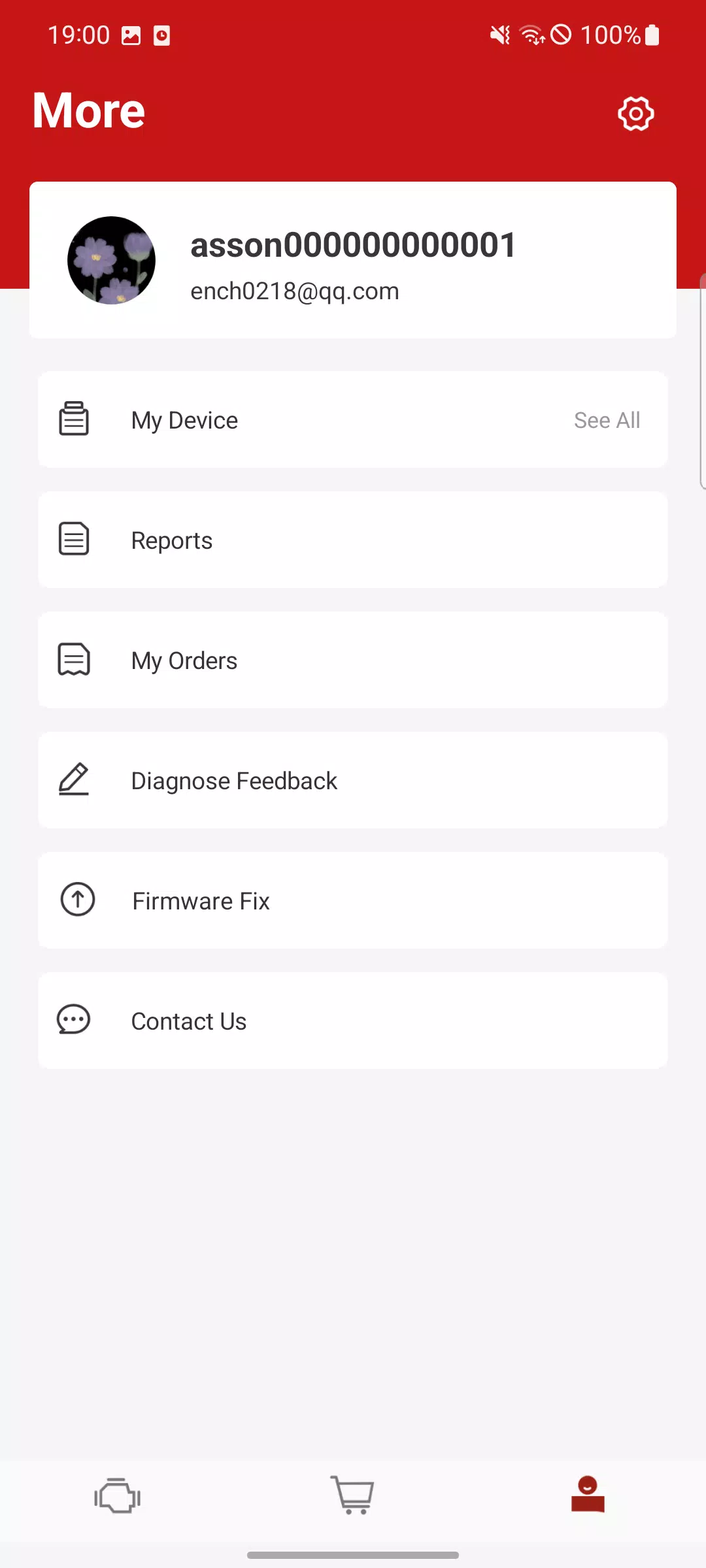706x1568 pixels.
Task: Tap the flower profile avatar picture
Action: click(x=111, y=259)
